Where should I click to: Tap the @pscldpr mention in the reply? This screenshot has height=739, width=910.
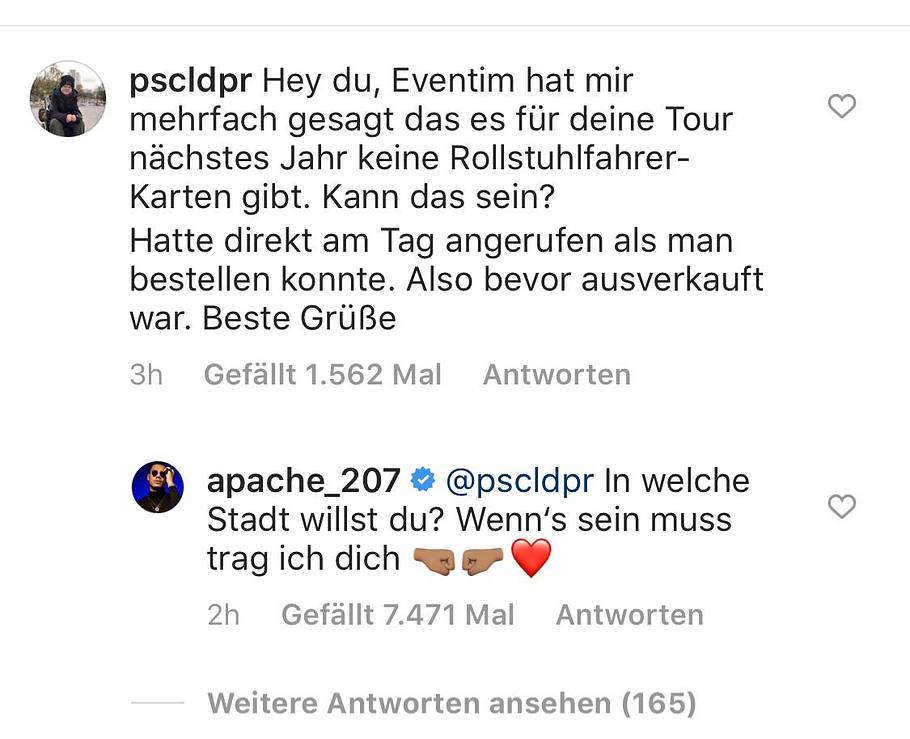pos(519,481)
